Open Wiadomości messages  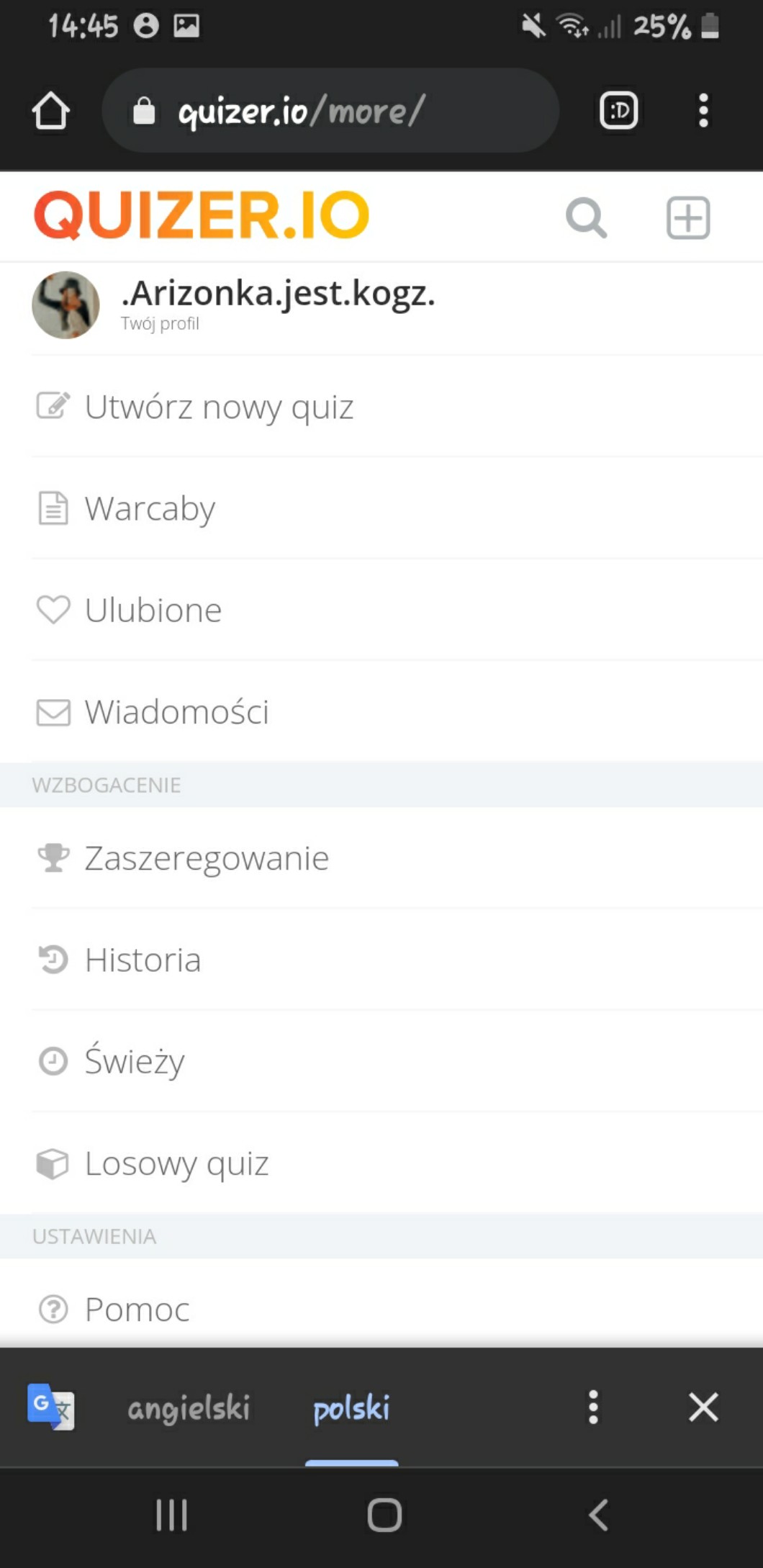[176, 712]
